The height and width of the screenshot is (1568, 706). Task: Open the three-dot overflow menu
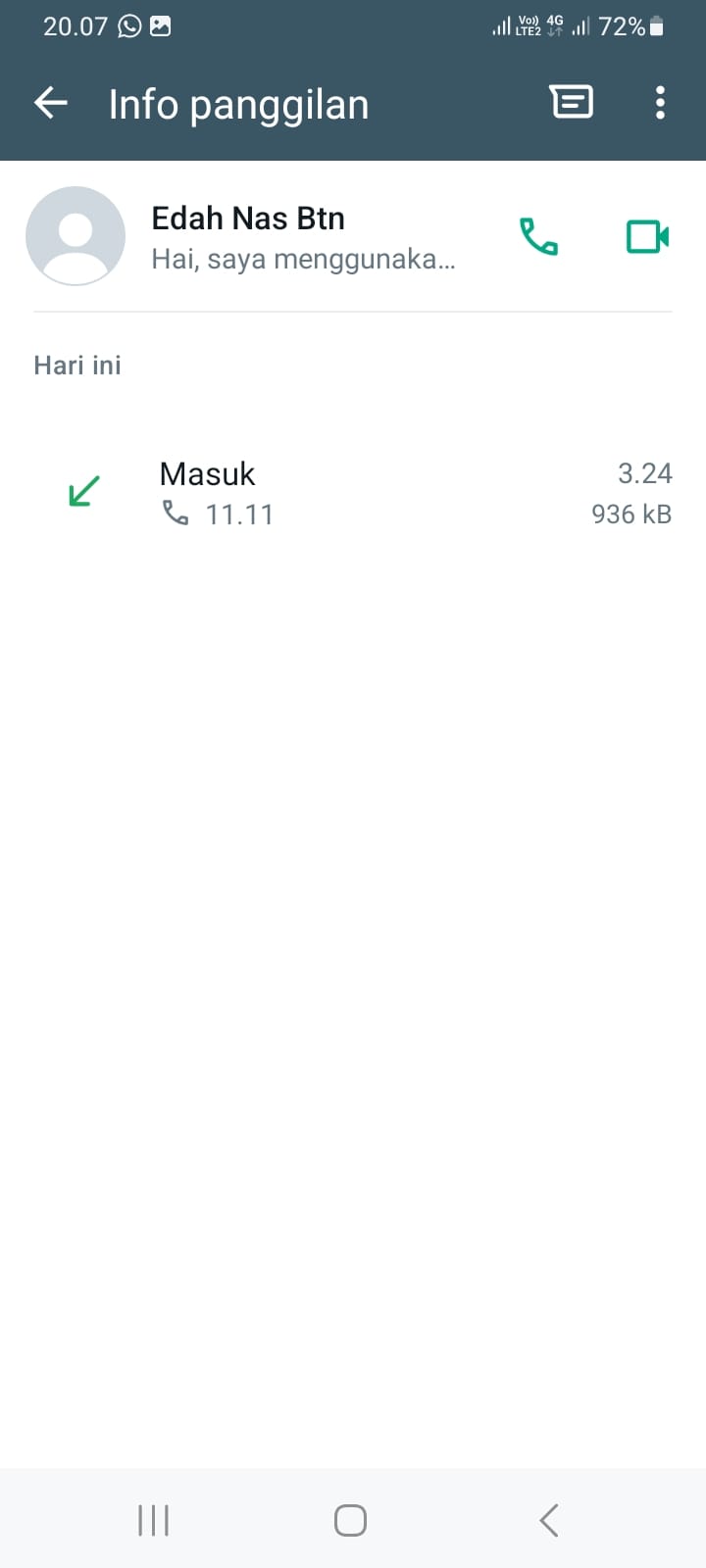[x=660, y=102]
